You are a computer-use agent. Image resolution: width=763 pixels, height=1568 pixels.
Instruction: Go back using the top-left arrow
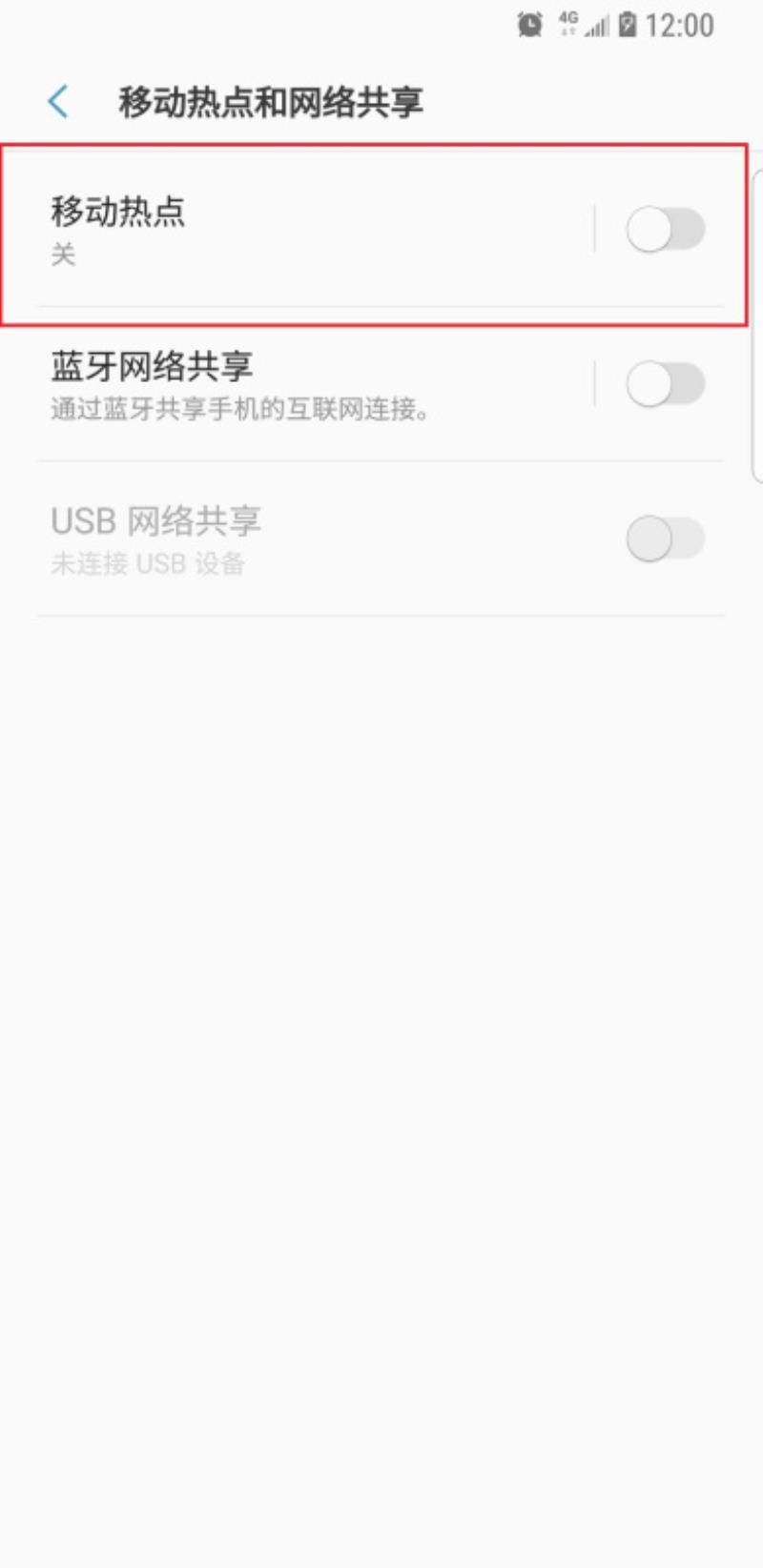click(x=58, y=101)
